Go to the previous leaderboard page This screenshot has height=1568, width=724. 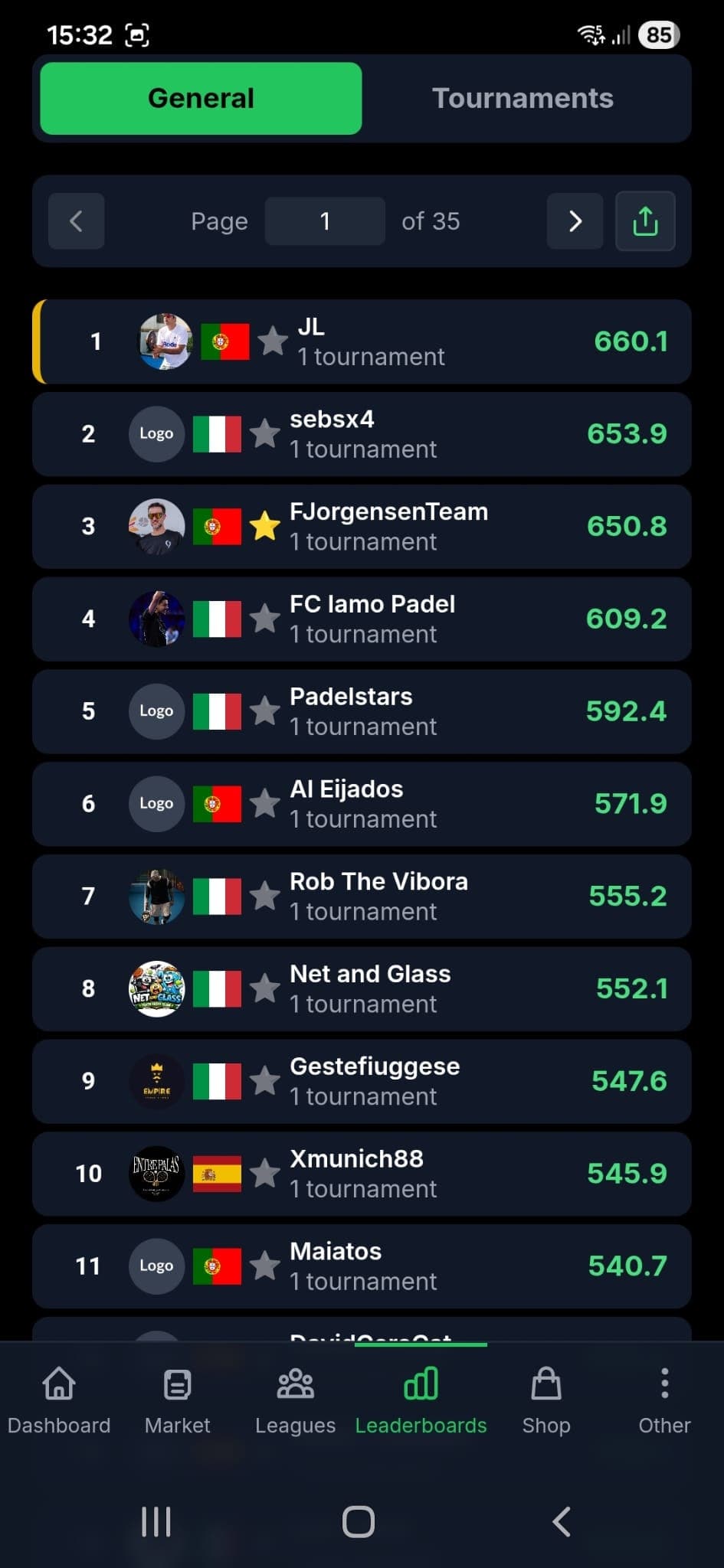(x=76, y=221)
